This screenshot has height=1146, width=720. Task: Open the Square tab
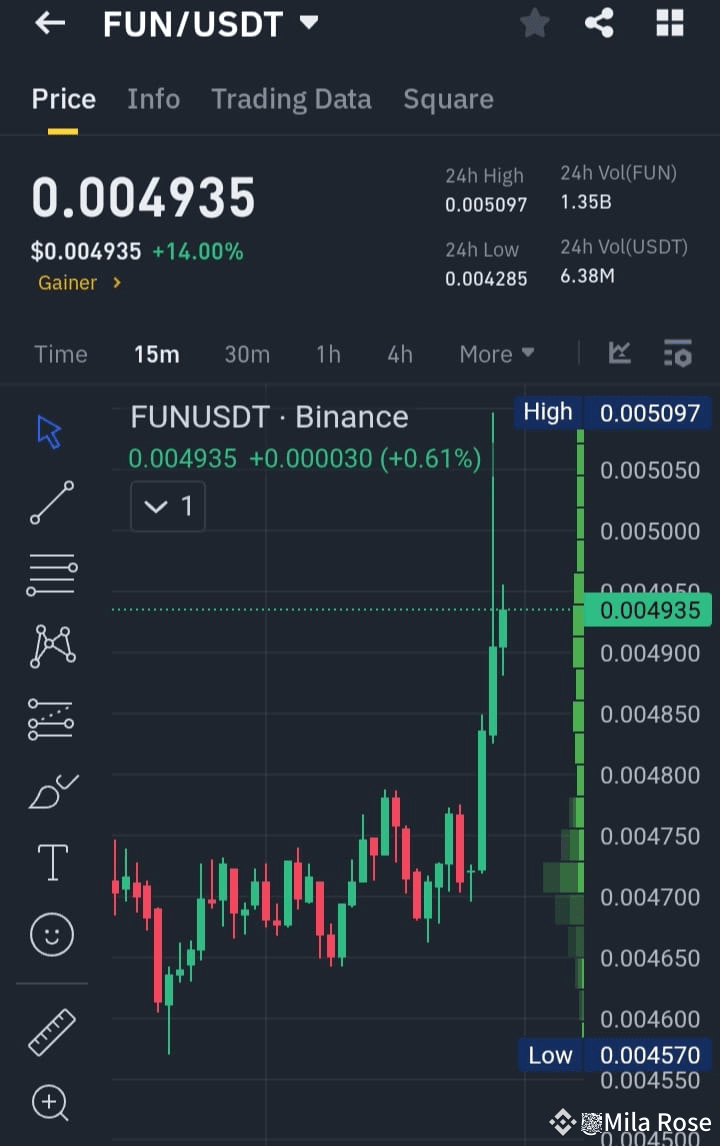tap(448, 99)
